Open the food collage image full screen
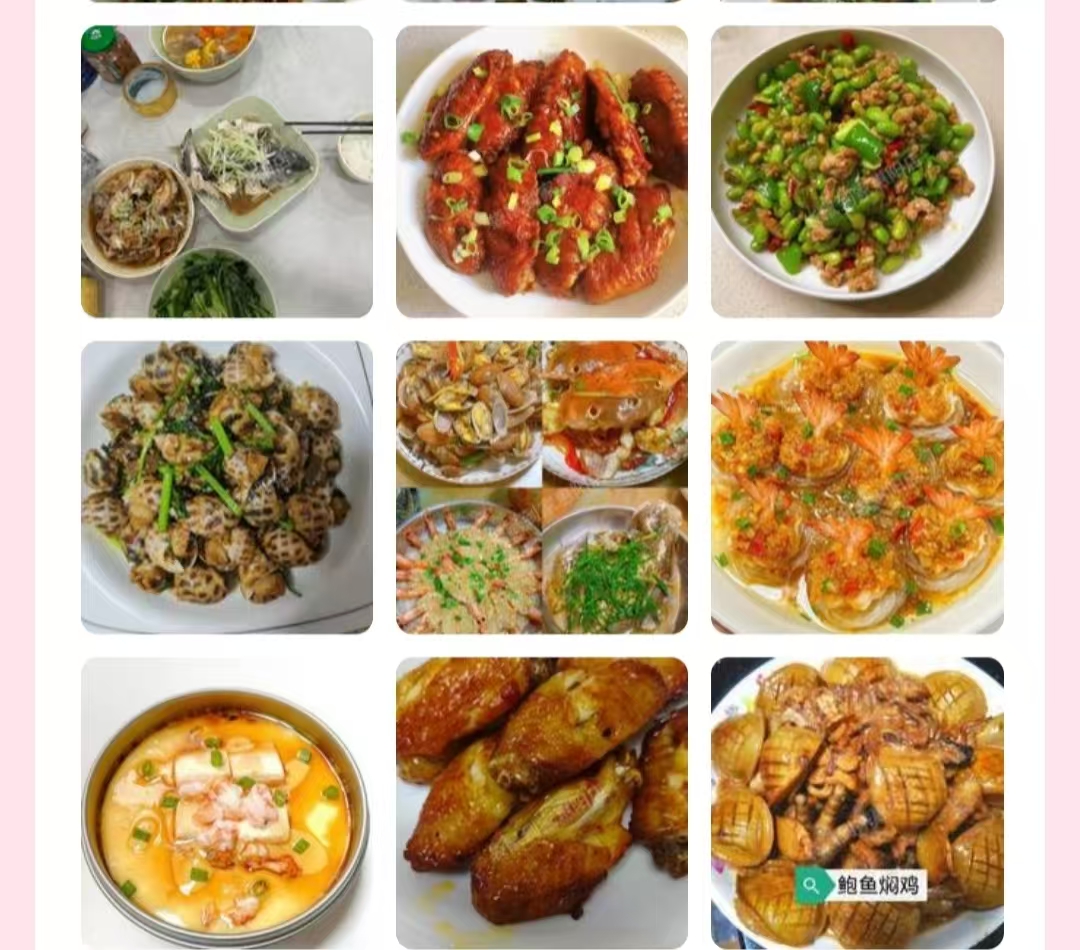Viewport: 1080px width, 950px height. coord(541,487)
